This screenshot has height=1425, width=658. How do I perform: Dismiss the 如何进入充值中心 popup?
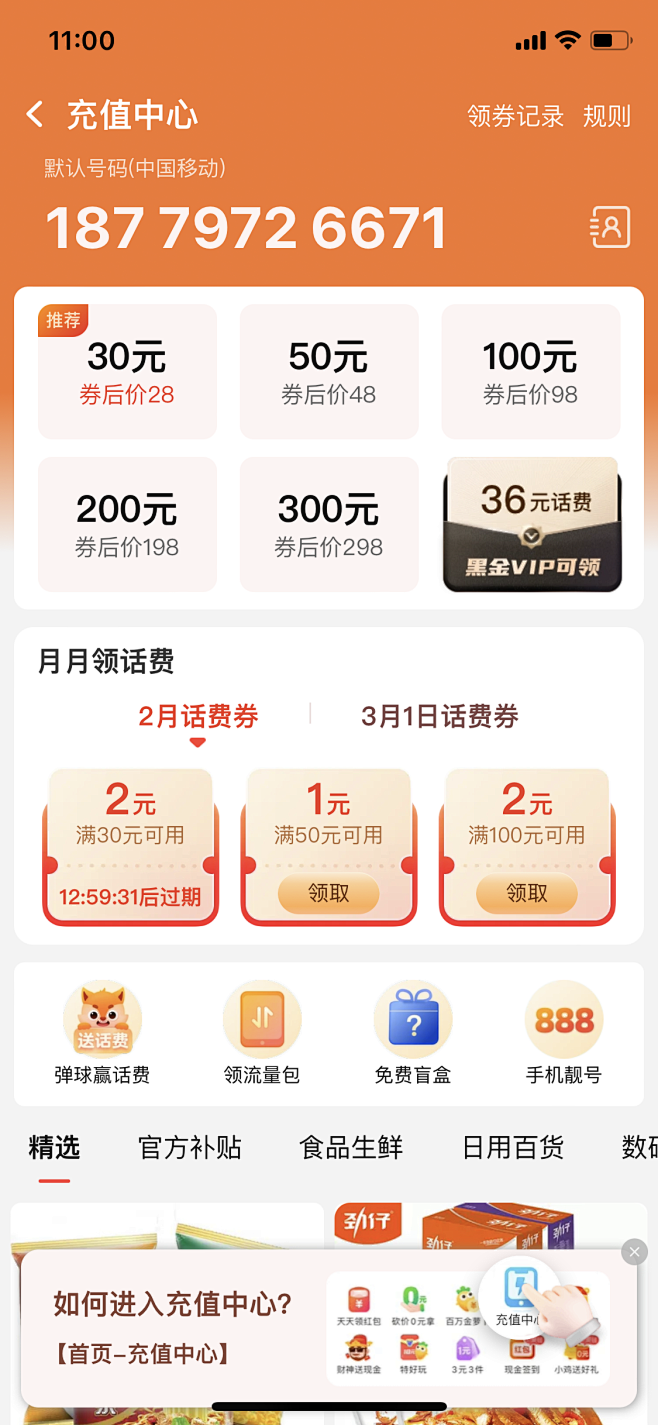[x=634, y=1252]
